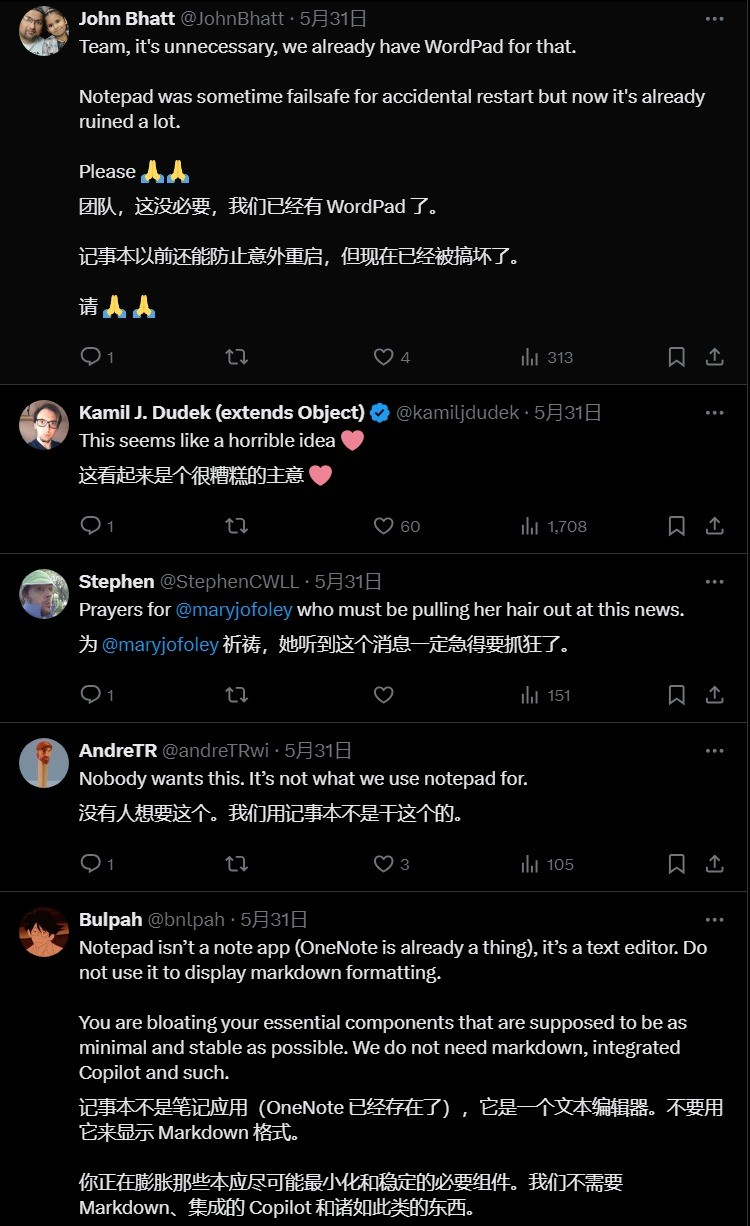Open more options on AndreTR's post
Viewport: 750px width, 1226px height.
click(x=714, y=751)
